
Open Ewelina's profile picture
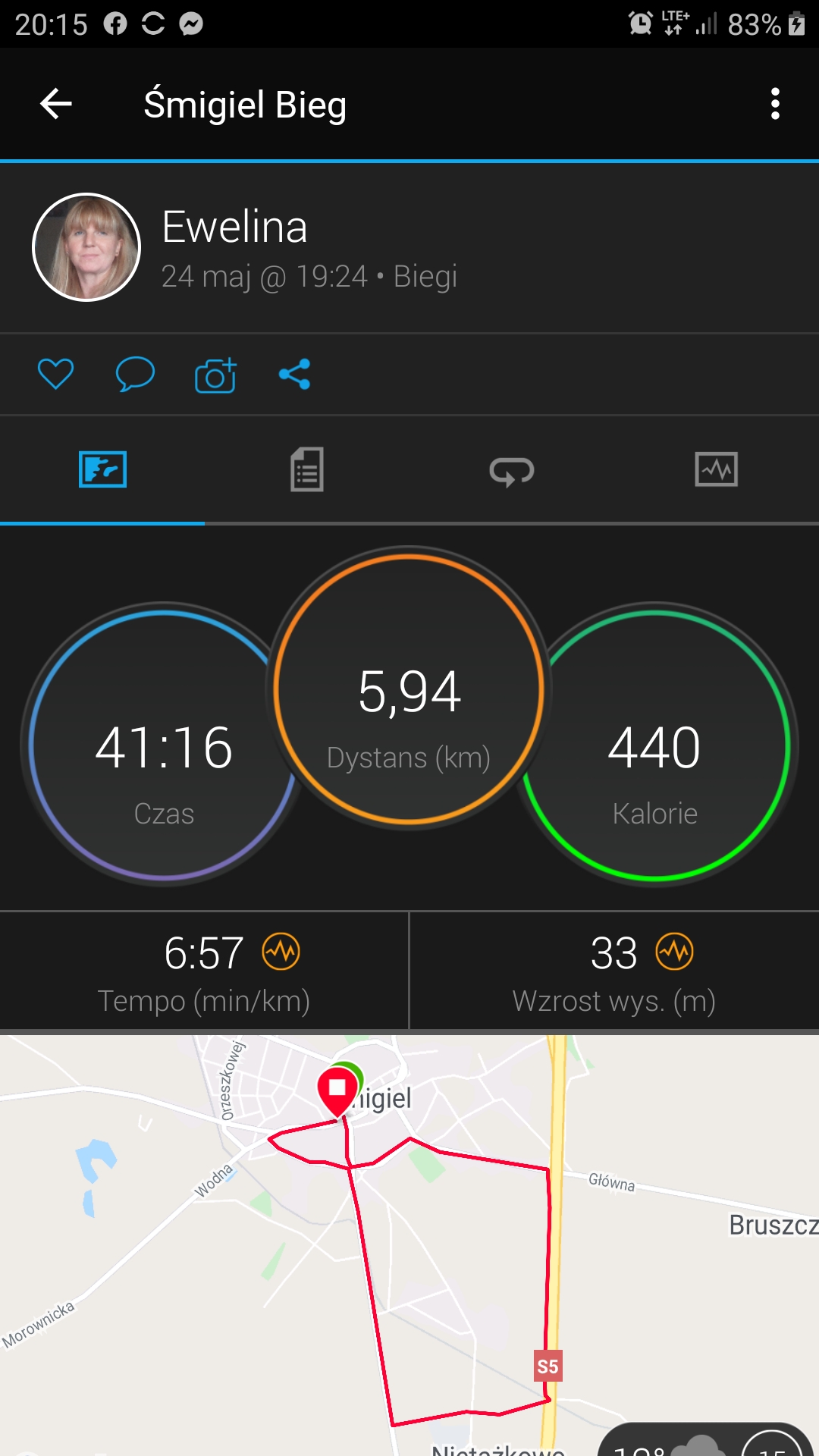86,247
